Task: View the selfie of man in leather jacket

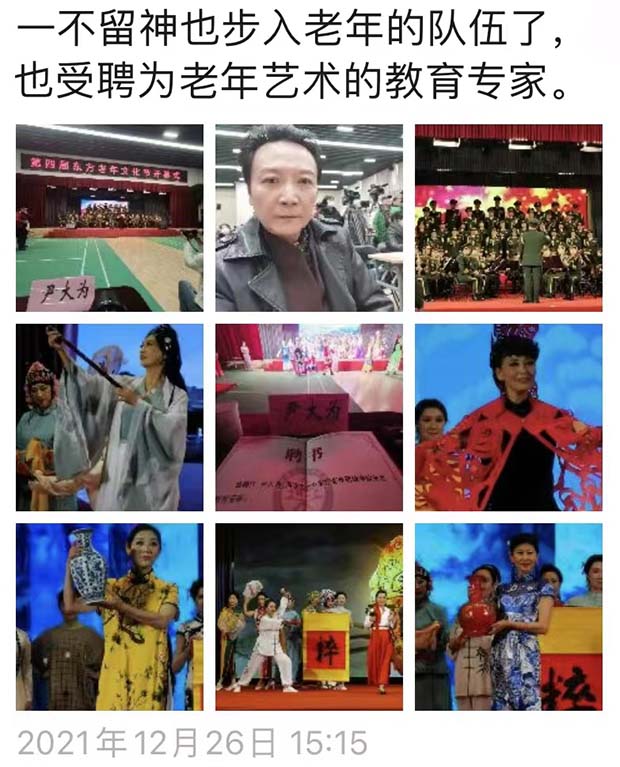Action: pyautogui.click(x=309, y=217)
